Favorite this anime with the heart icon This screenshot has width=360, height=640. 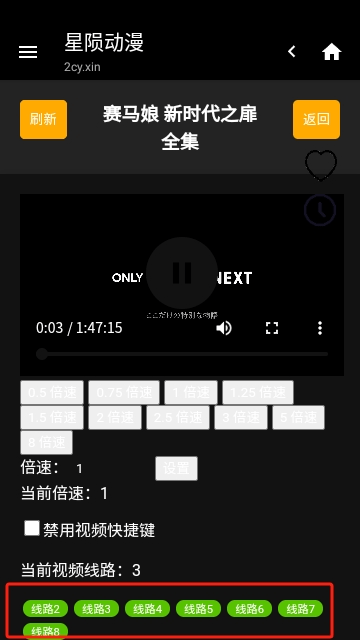coord(321,165)
